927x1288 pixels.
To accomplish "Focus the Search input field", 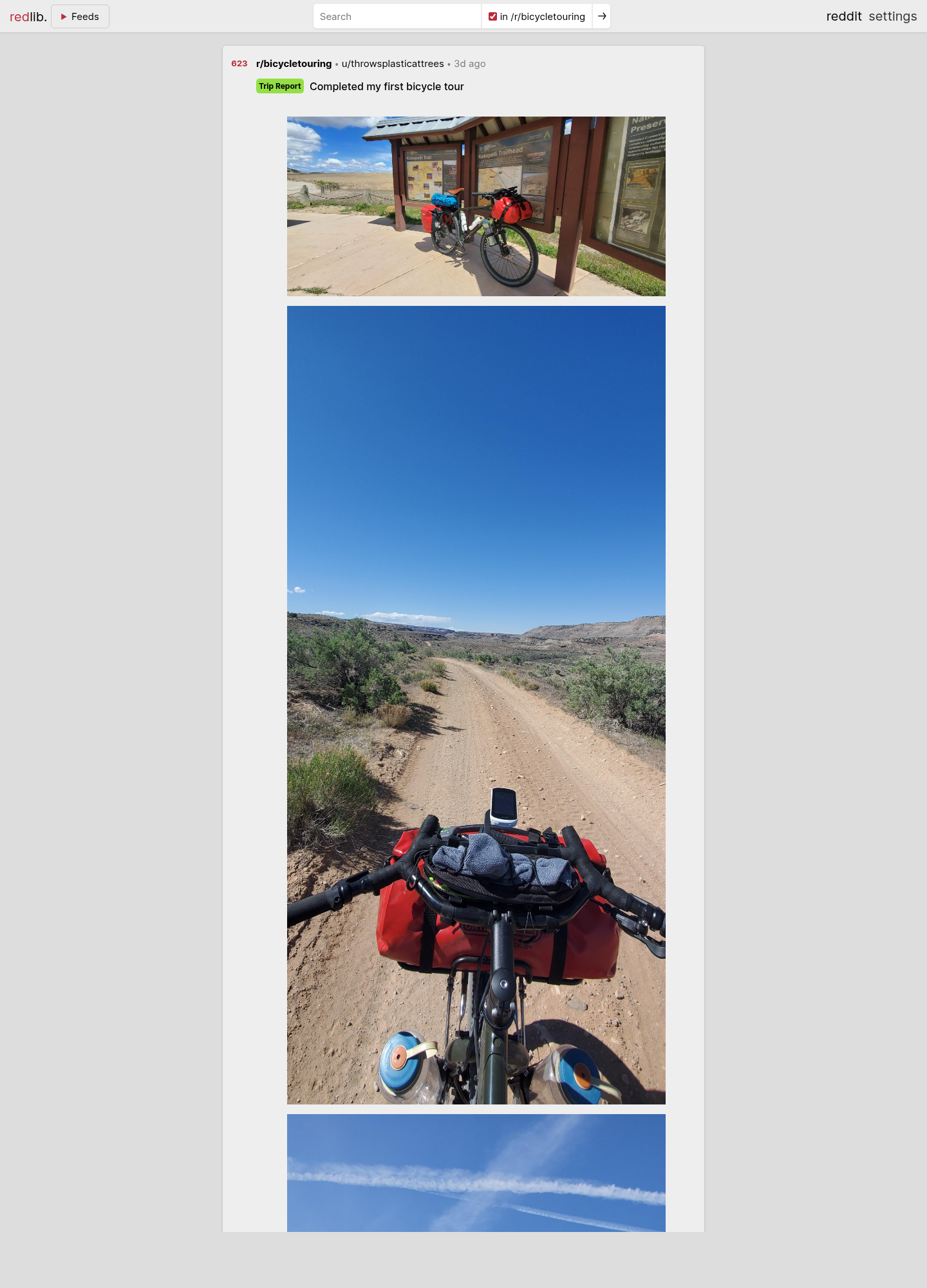I will tap(397, 17).
